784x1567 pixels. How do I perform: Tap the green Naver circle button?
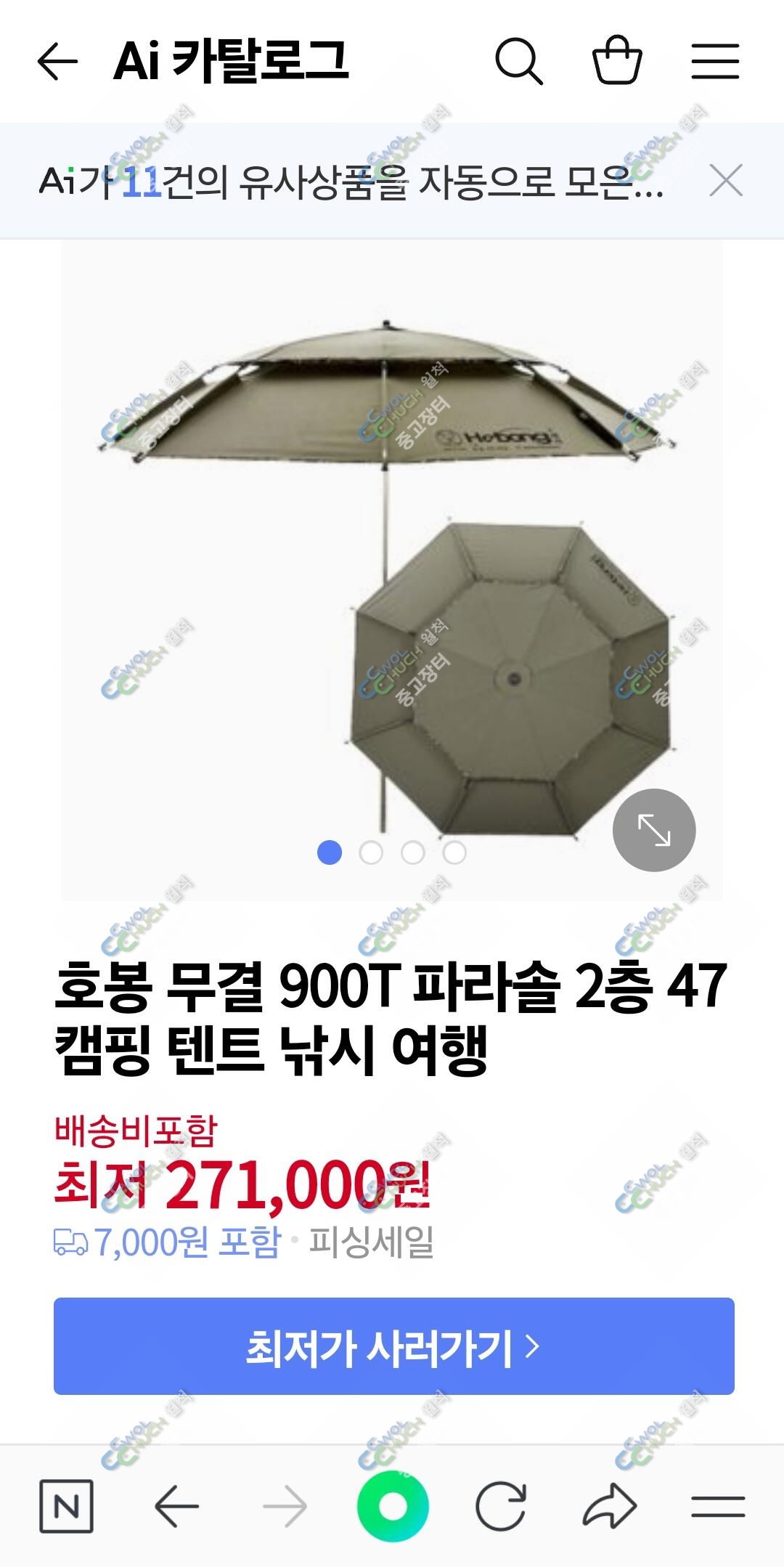(393, 1506)
